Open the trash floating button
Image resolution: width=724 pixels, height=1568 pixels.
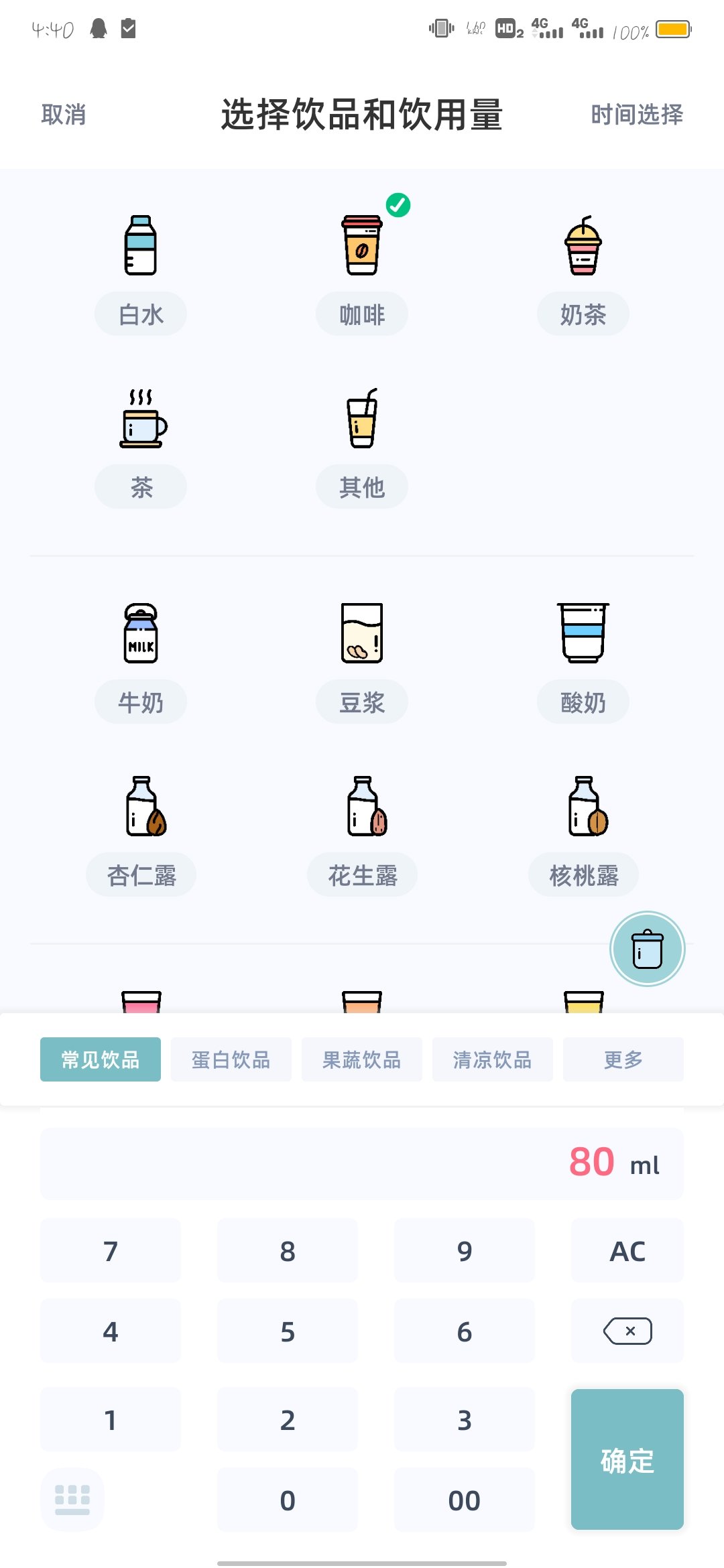point(646,949)
